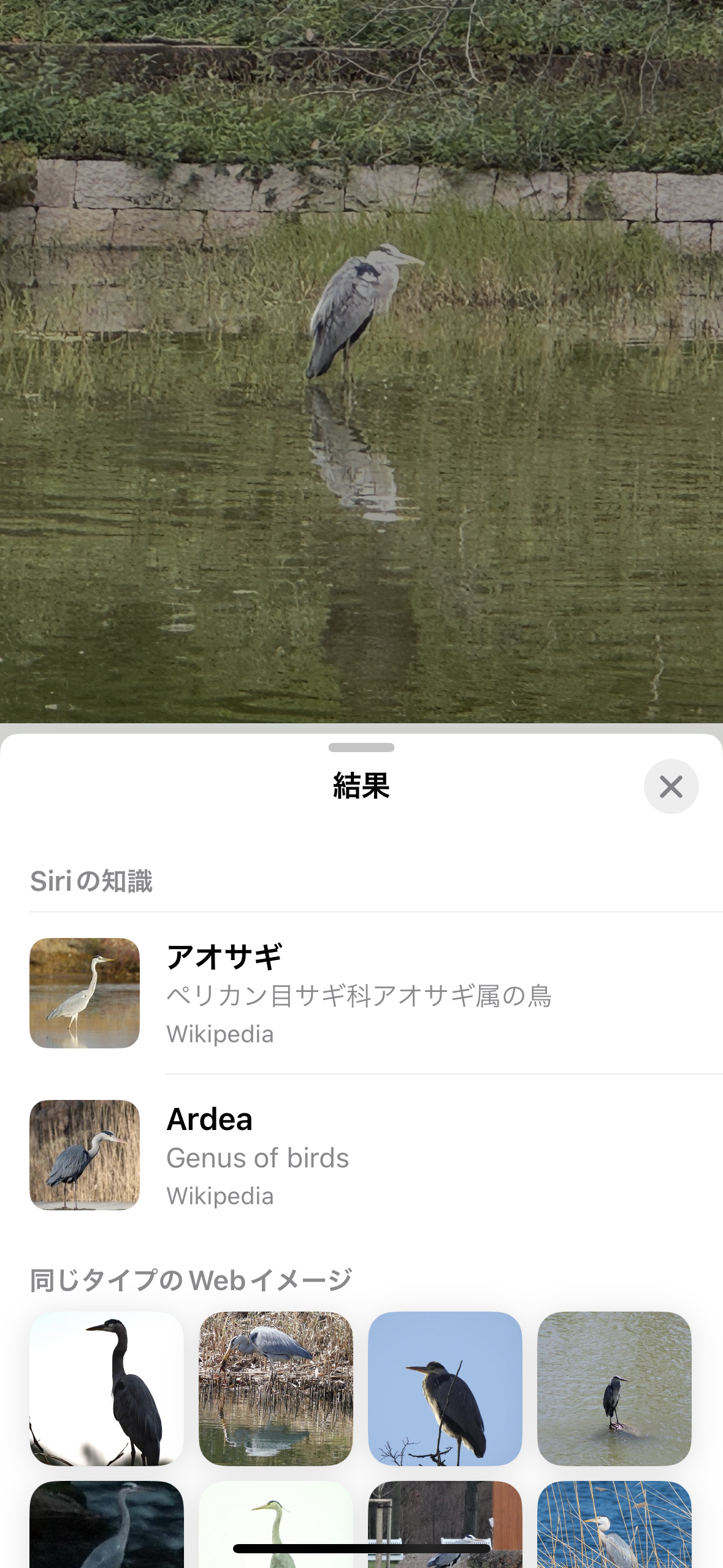View the small heron standing in water image
The height and width of the screenshot is (1568, 723).
pyautogui.click(x=614, y=1389)
